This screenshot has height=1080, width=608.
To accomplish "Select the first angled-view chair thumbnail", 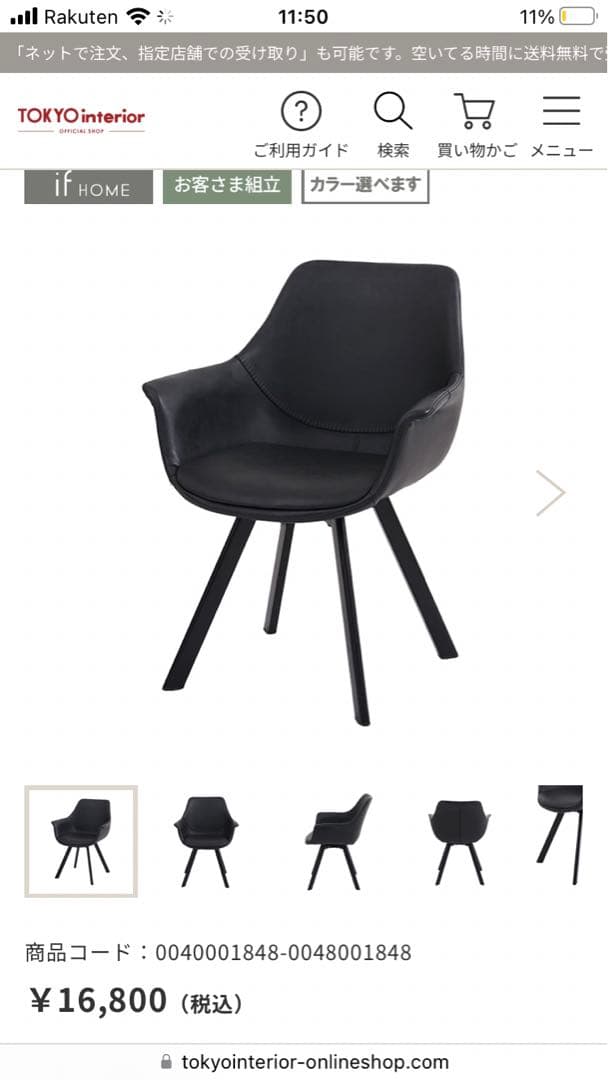I will [x=81, y=841].
